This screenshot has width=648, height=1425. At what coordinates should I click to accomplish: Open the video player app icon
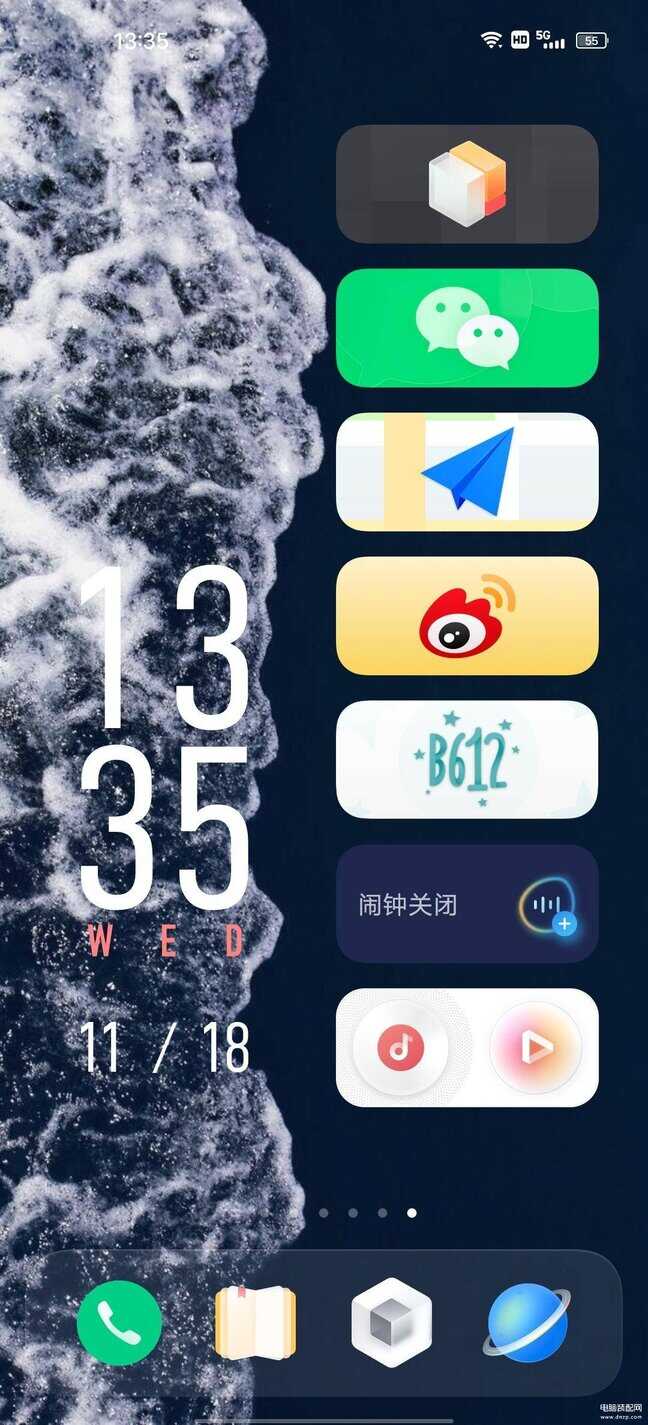pyautogui.click(x=536, y=1048)
